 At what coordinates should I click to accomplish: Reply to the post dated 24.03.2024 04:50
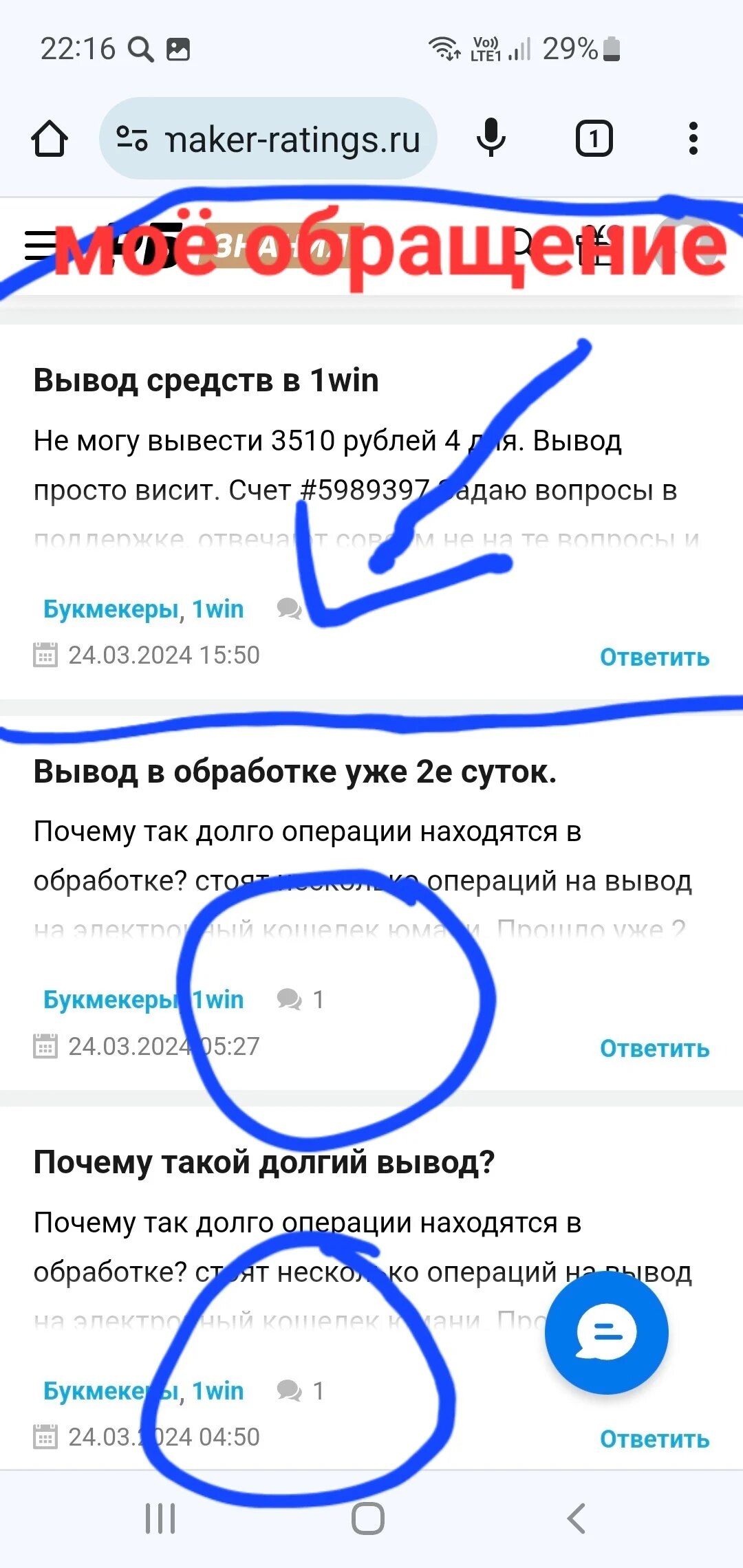coord(654,1439)
